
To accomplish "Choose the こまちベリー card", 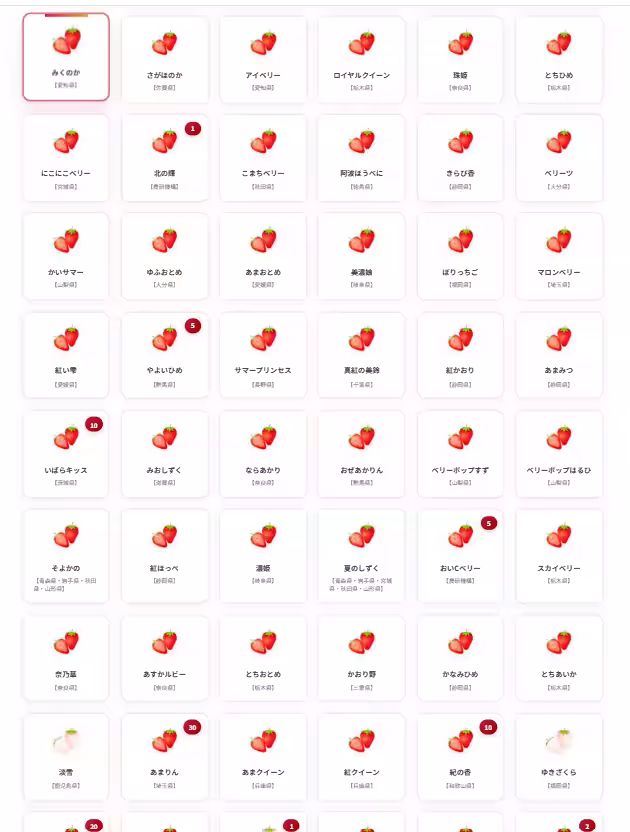I will tap(263, 156).
